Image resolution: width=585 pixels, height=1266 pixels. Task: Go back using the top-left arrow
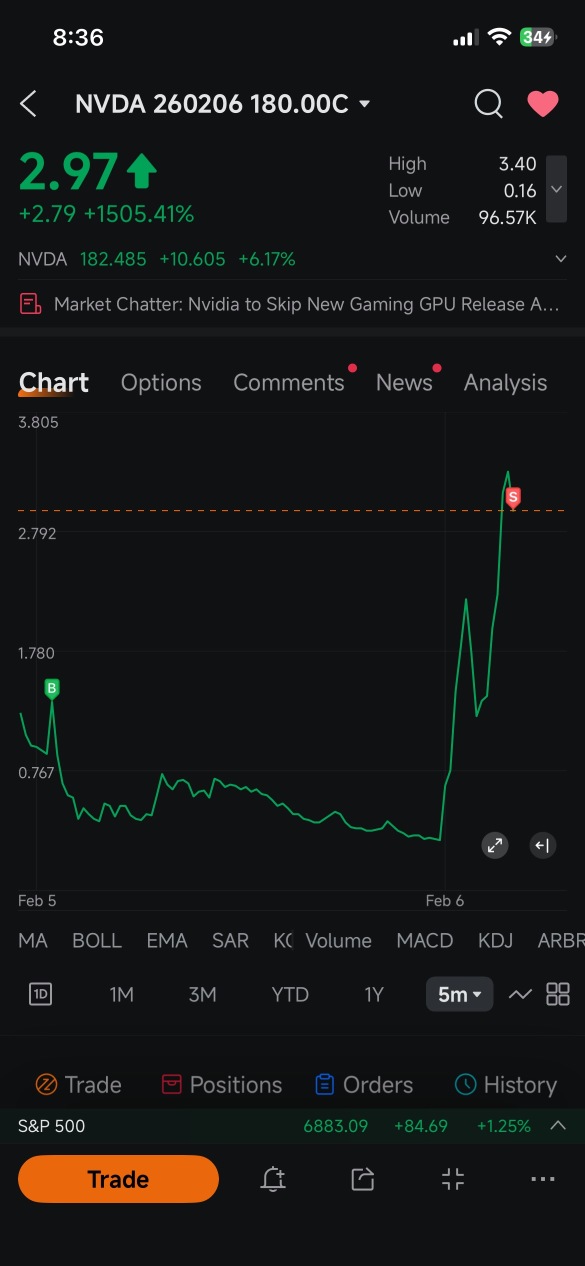[x=28, y=104]
